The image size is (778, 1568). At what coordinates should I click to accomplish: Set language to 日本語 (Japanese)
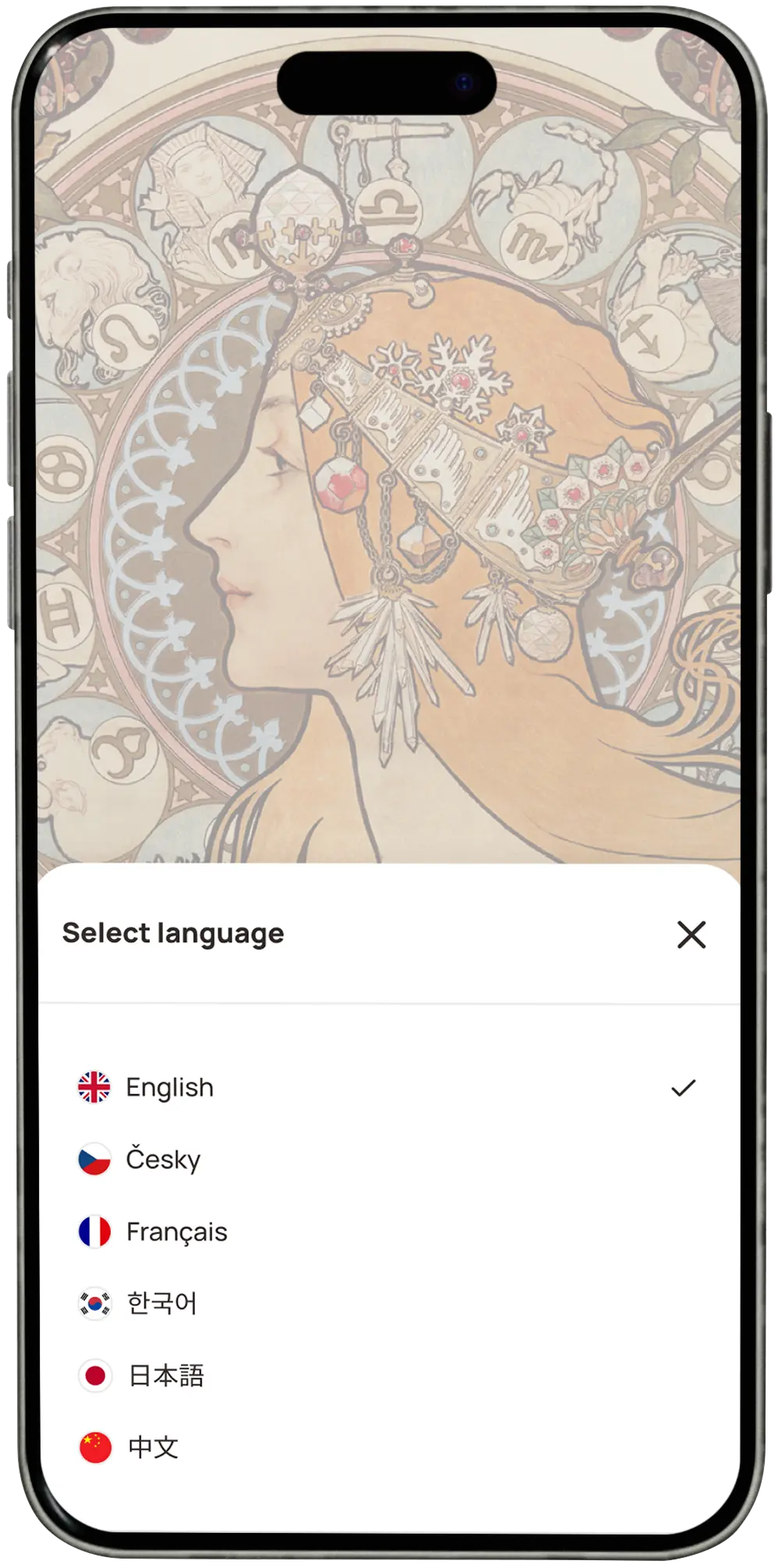165,1376
